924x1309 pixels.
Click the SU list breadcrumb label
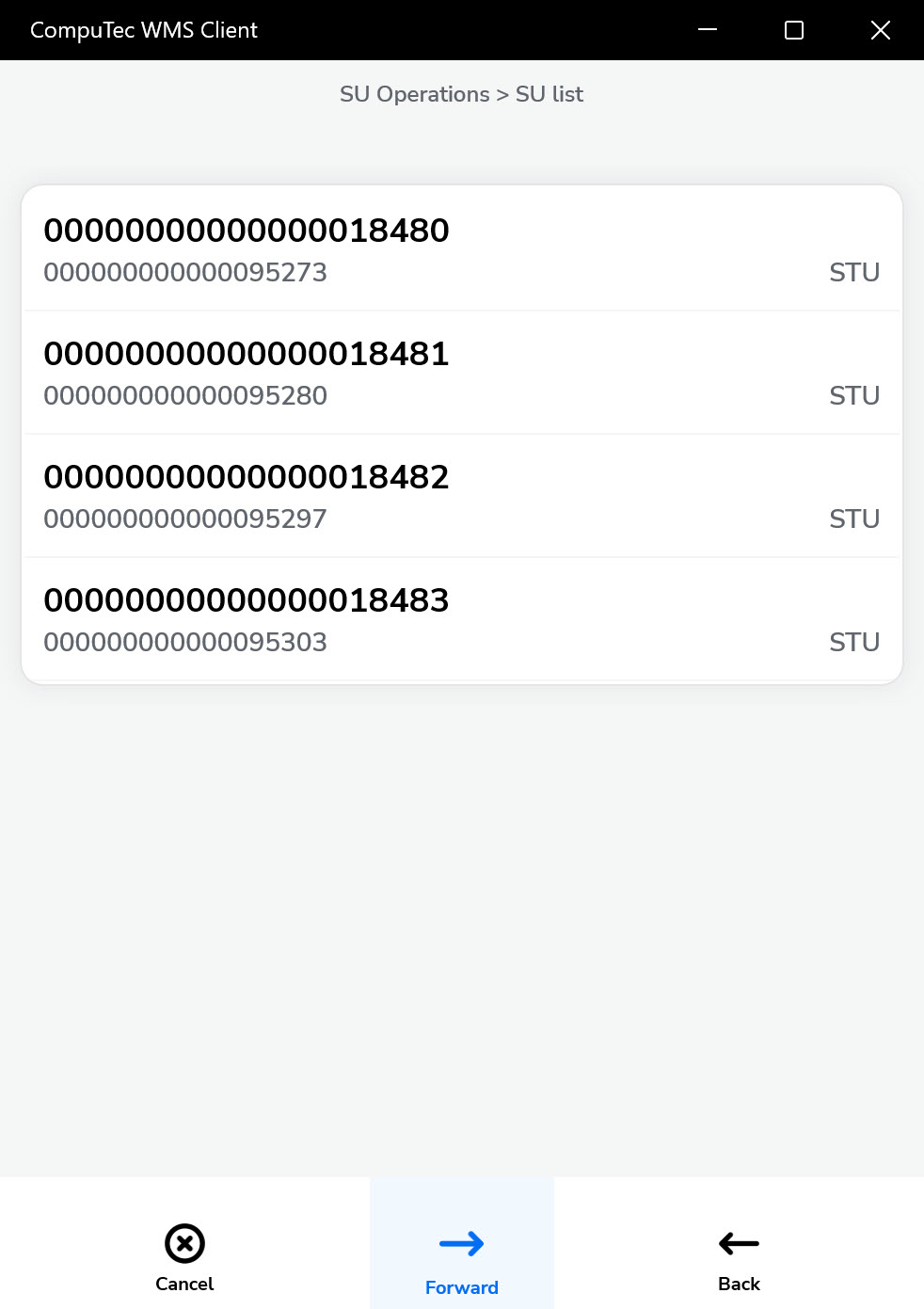coord(550,94)
